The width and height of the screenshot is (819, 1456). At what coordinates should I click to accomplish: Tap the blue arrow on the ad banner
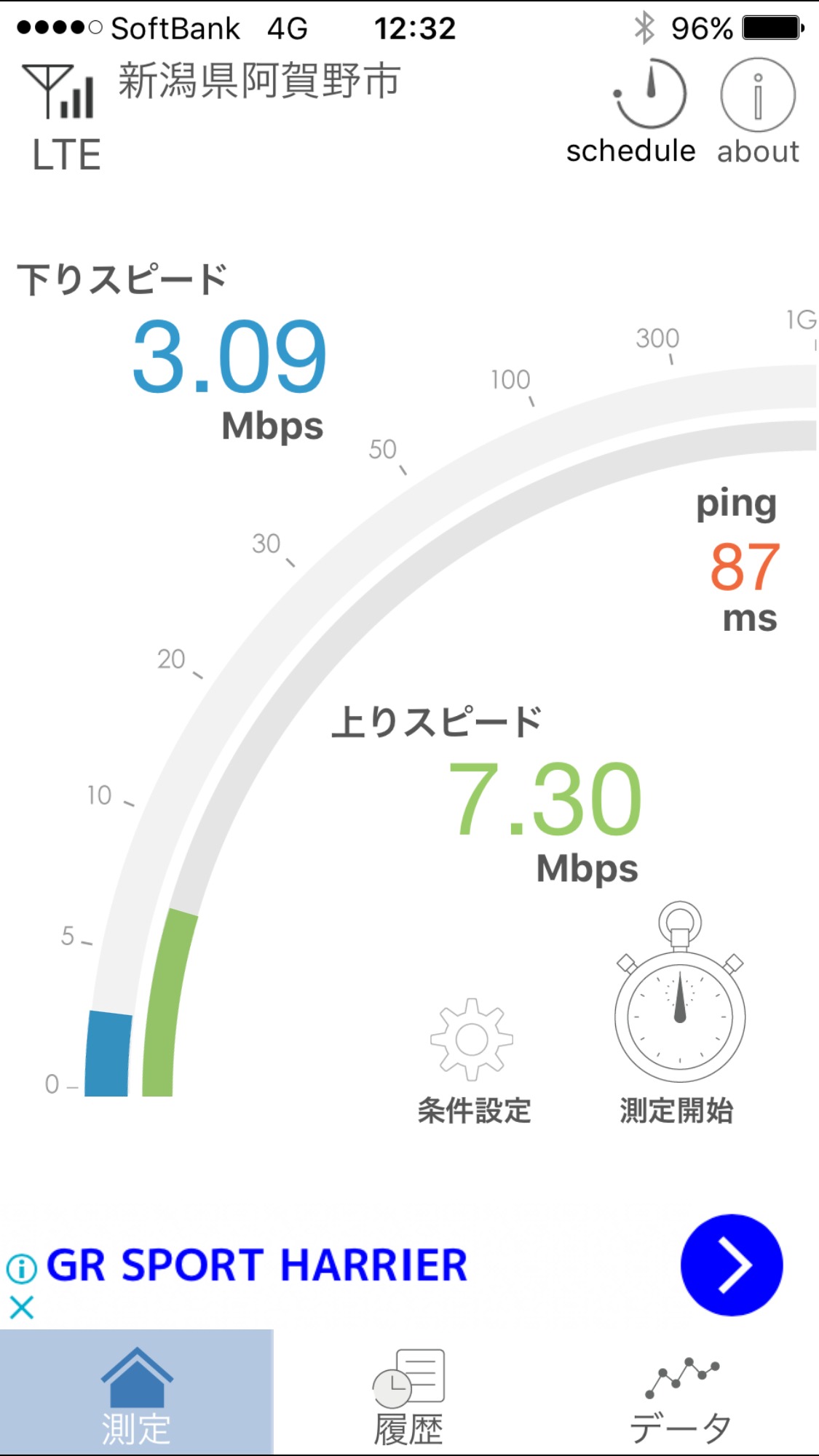tap(731, 1265)
